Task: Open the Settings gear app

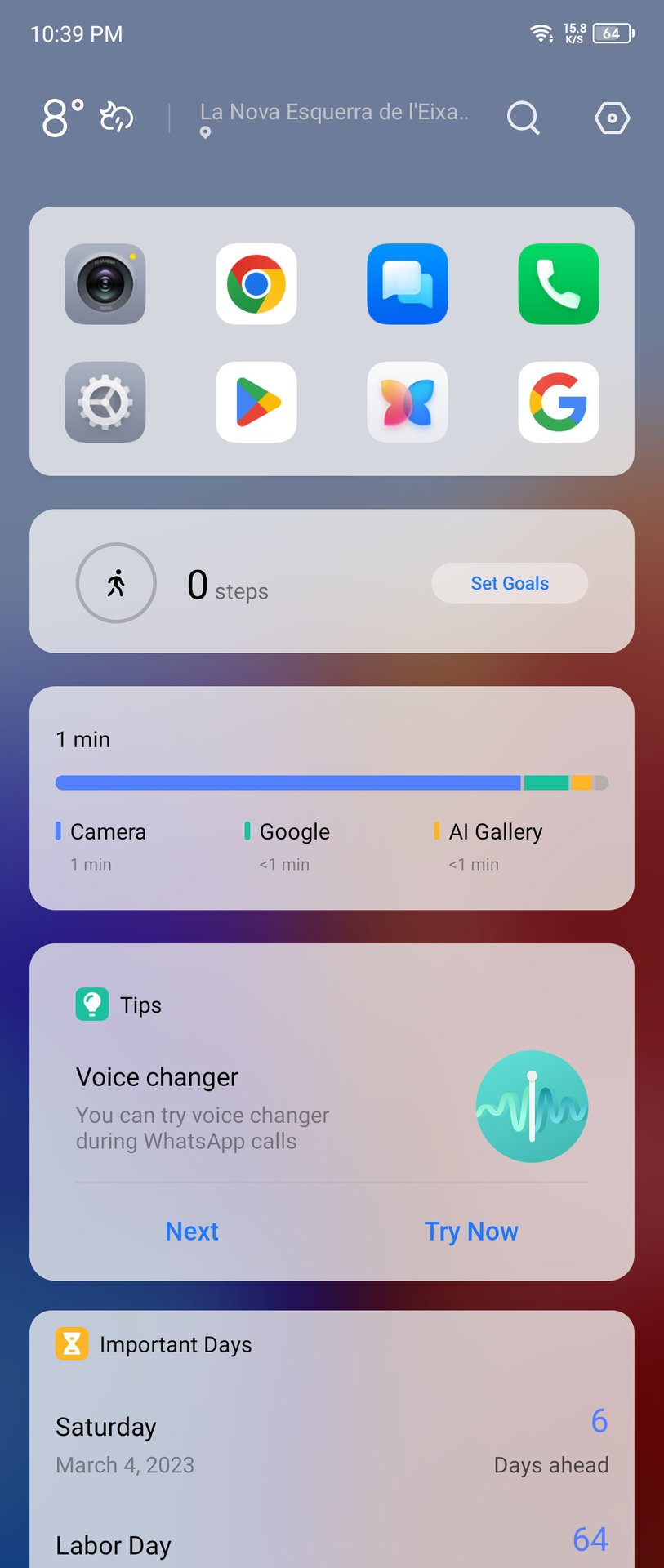Action: pos(105,403)
